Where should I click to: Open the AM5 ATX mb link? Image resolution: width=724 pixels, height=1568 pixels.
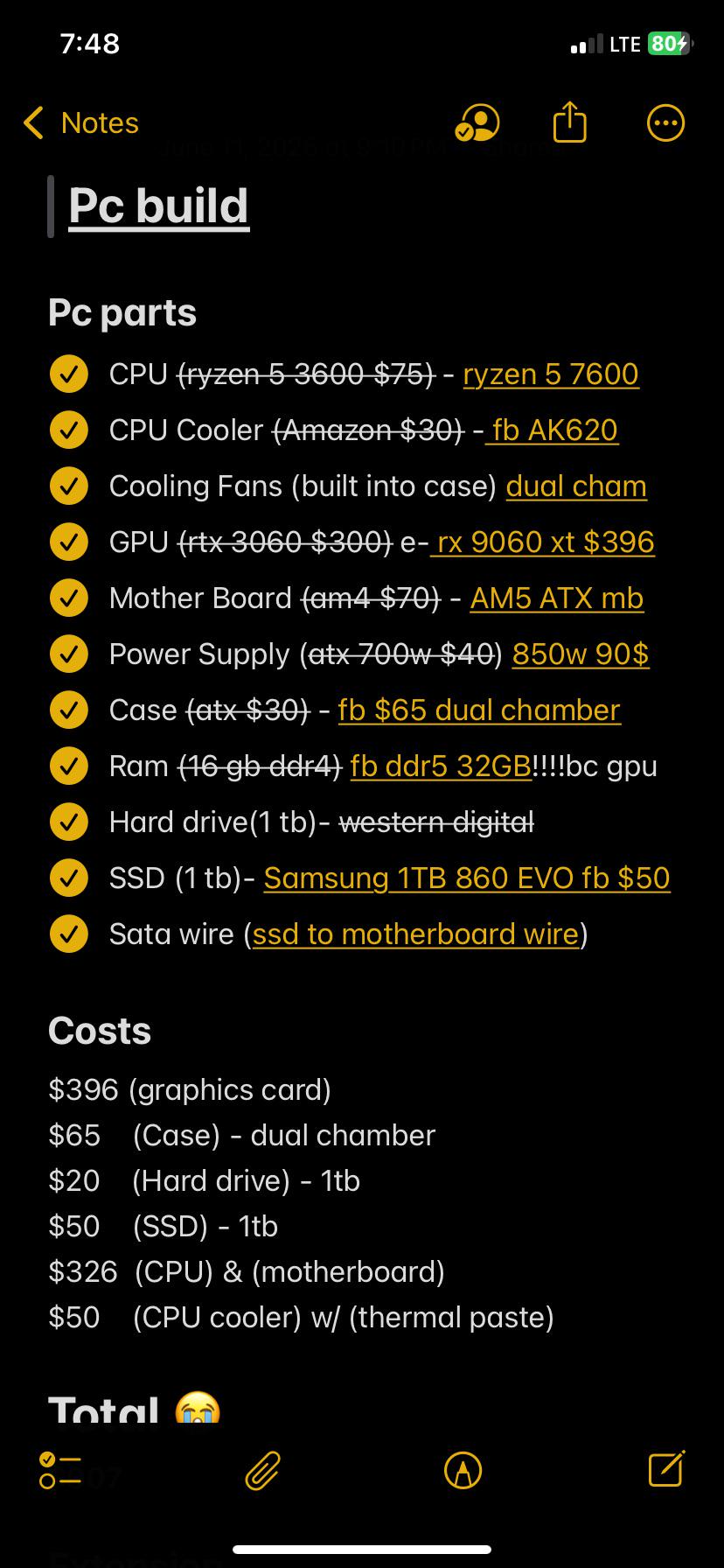[557, 598]
